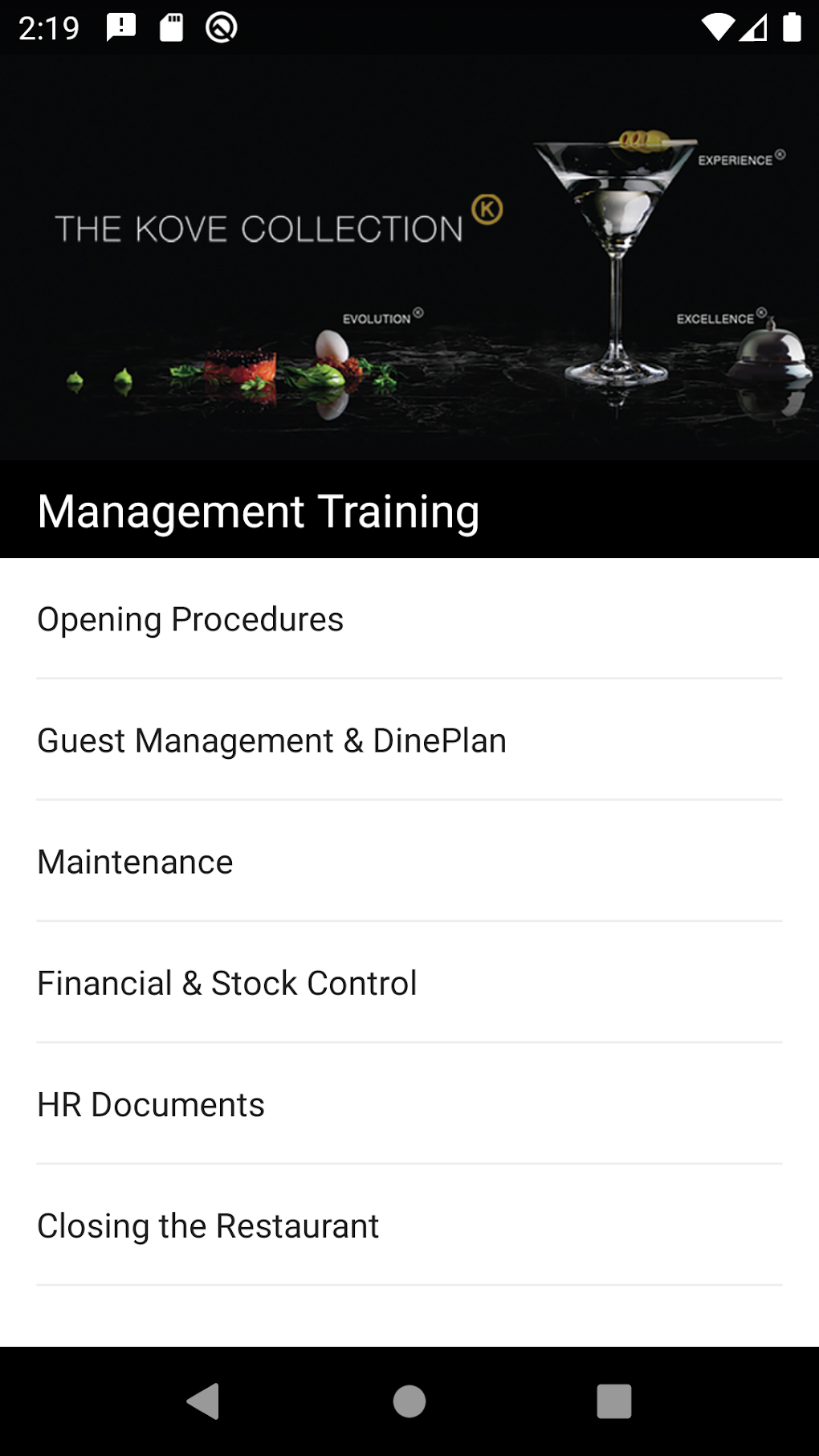Viewport: 819px width, 1456px height.
Task: Open the Maintenance training row
Action: click(x=135, y=862)
